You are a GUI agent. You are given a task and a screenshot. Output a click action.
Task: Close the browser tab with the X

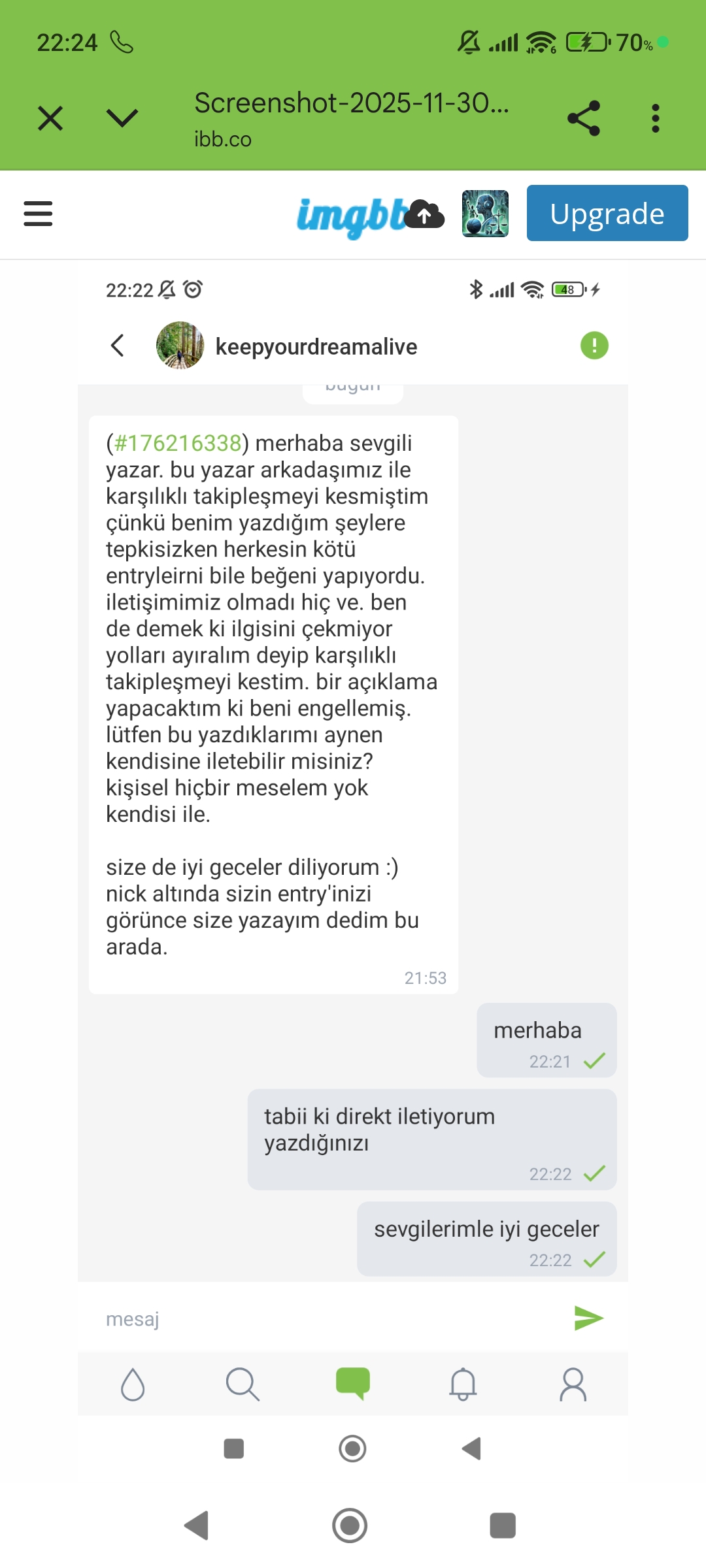[x=50, y=118]
